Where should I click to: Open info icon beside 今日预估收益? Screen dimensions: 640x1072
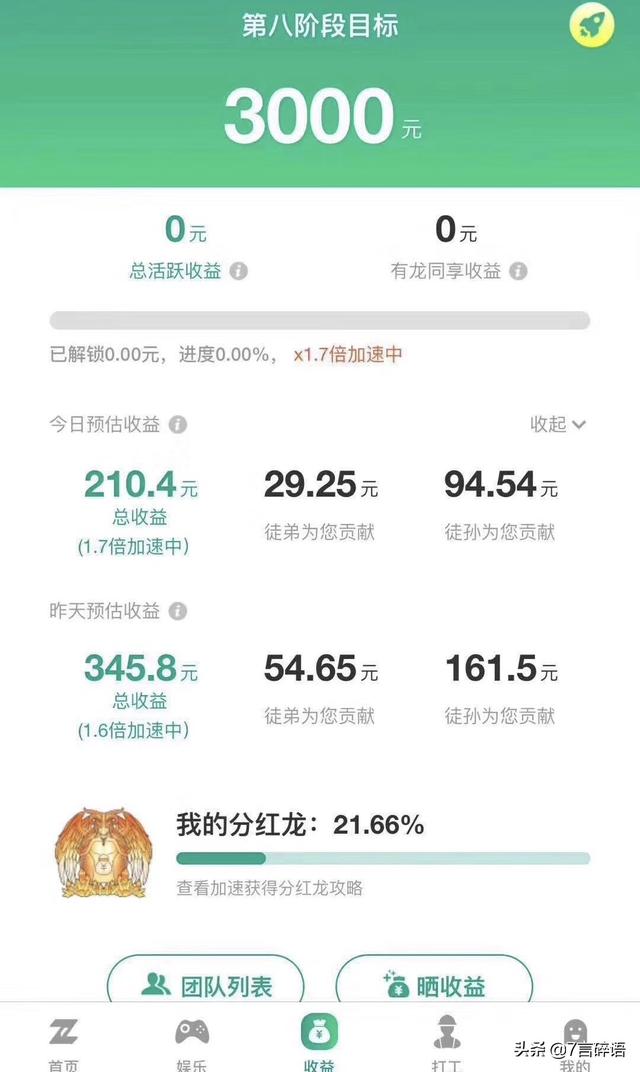tap(178, 425)
